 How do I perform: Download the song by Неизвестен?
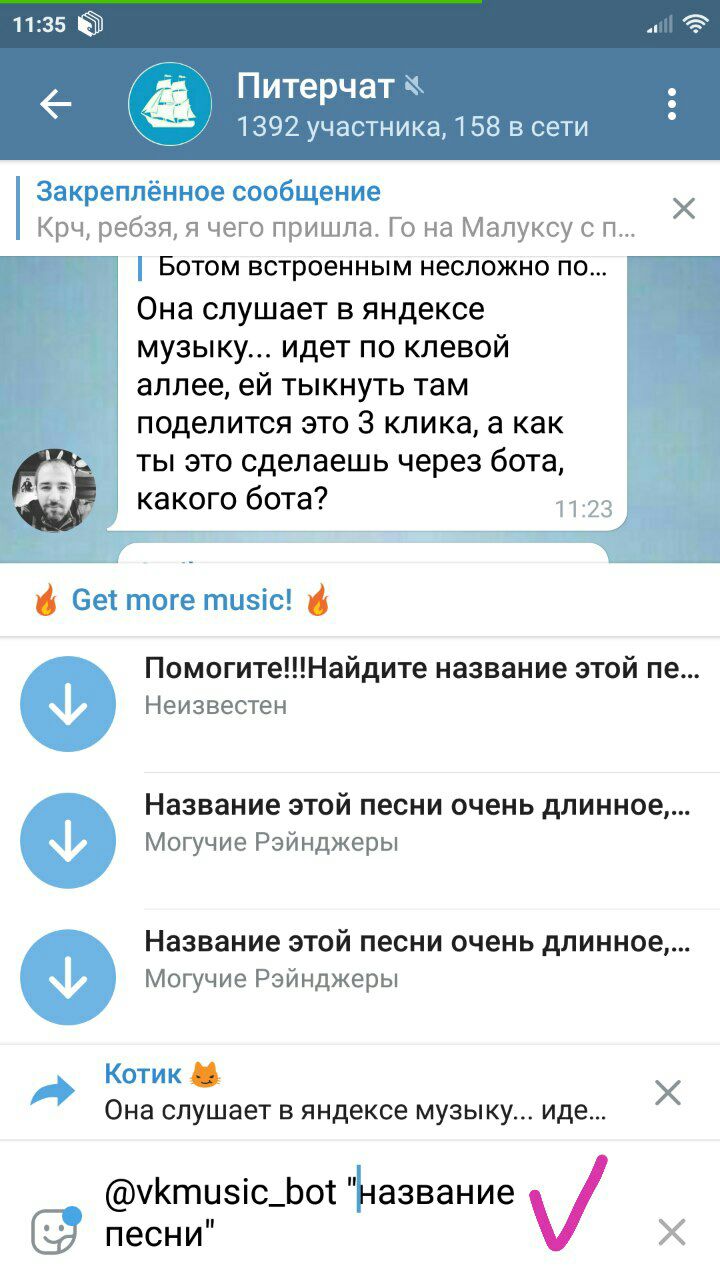pos(68,704)
